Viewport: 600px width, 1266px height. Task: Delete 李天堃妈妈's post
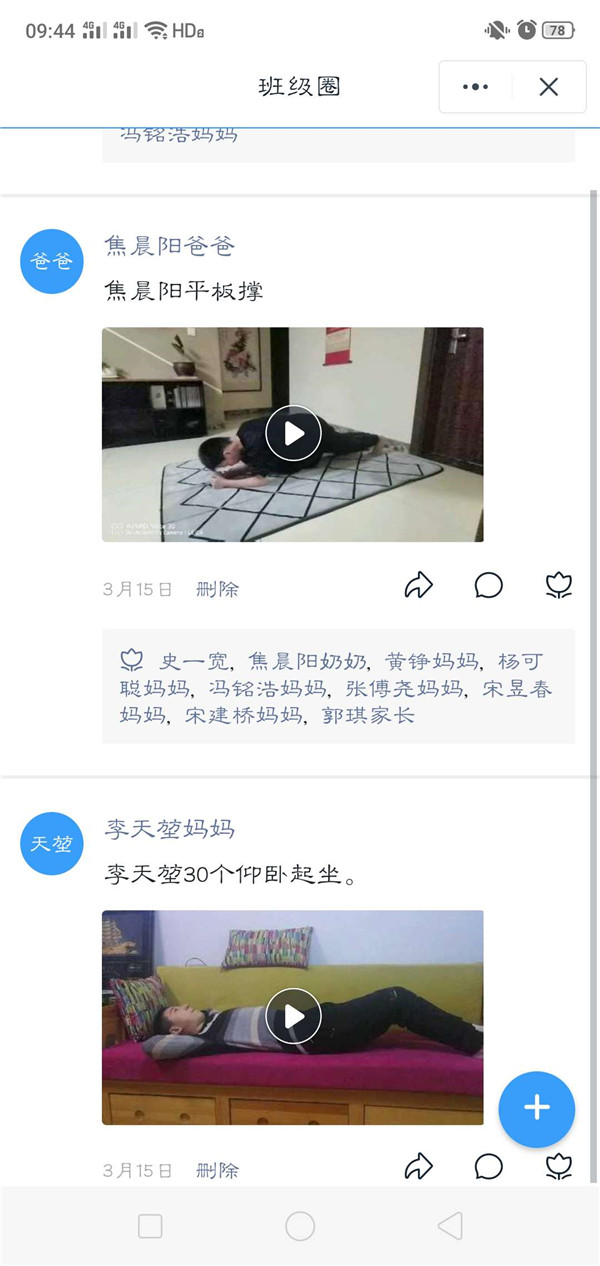point(217,1170)
